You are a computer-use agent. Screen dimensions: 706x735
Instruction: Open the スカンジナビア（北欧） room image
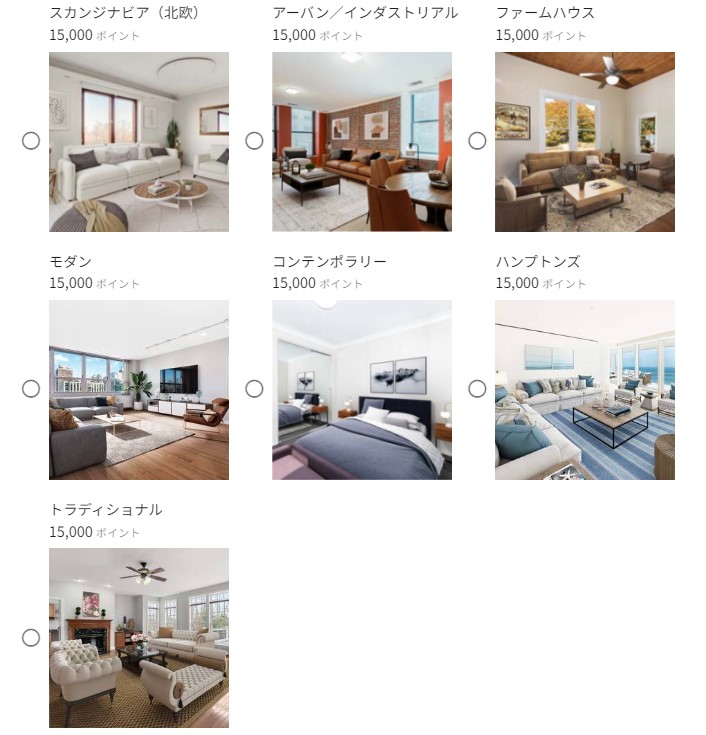139,142
